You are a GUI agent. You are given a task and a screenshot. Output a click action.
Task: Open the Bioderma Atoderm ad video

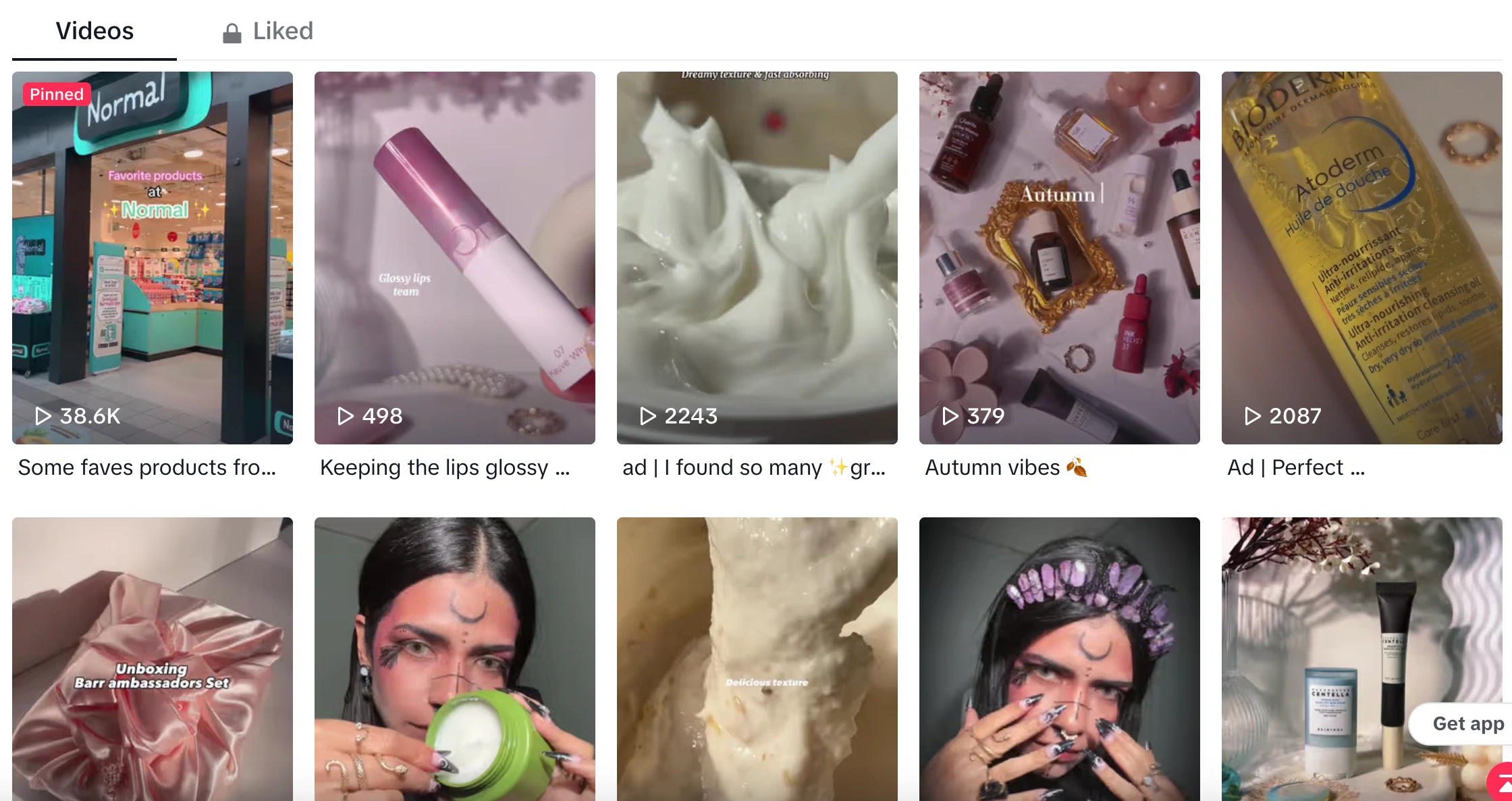pyautogui.click(x=1361, y=257)
